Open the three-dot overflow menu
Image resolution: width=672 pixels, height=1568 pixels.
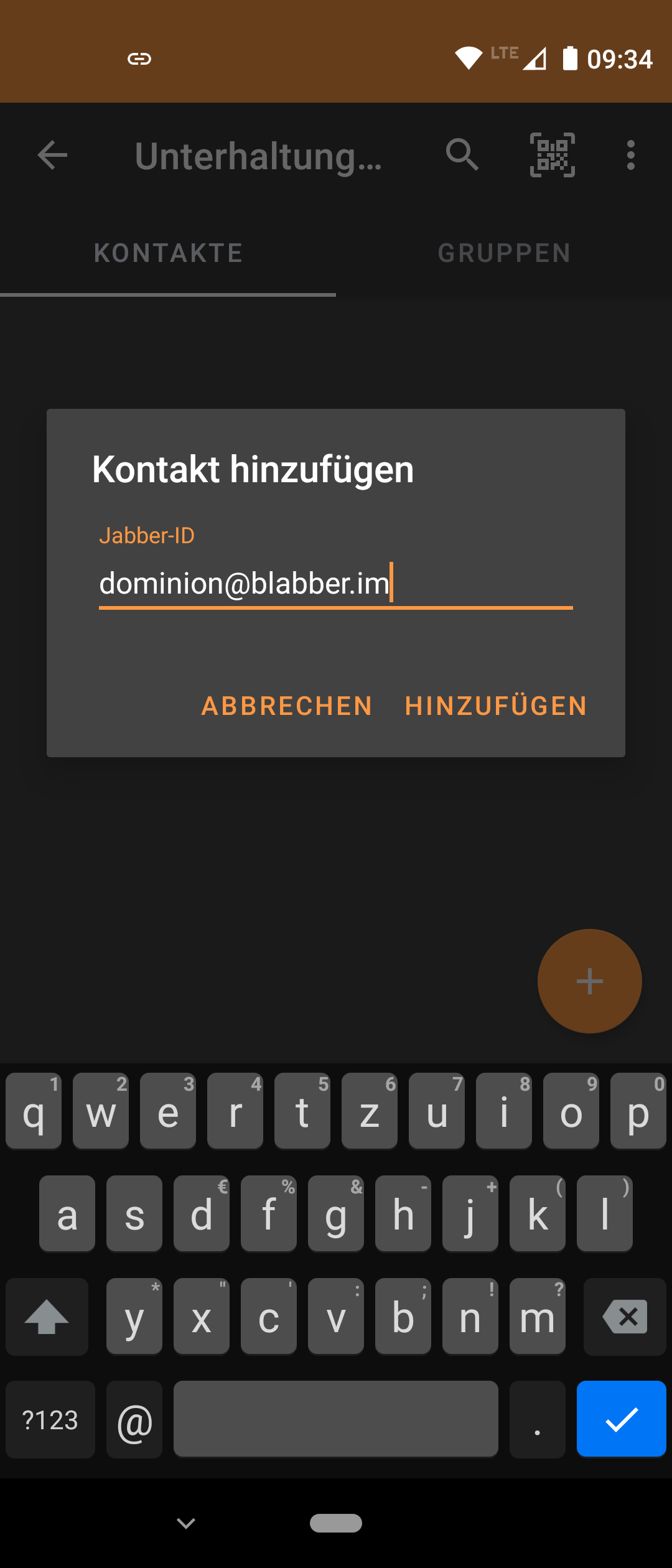(x=631, y=155)
